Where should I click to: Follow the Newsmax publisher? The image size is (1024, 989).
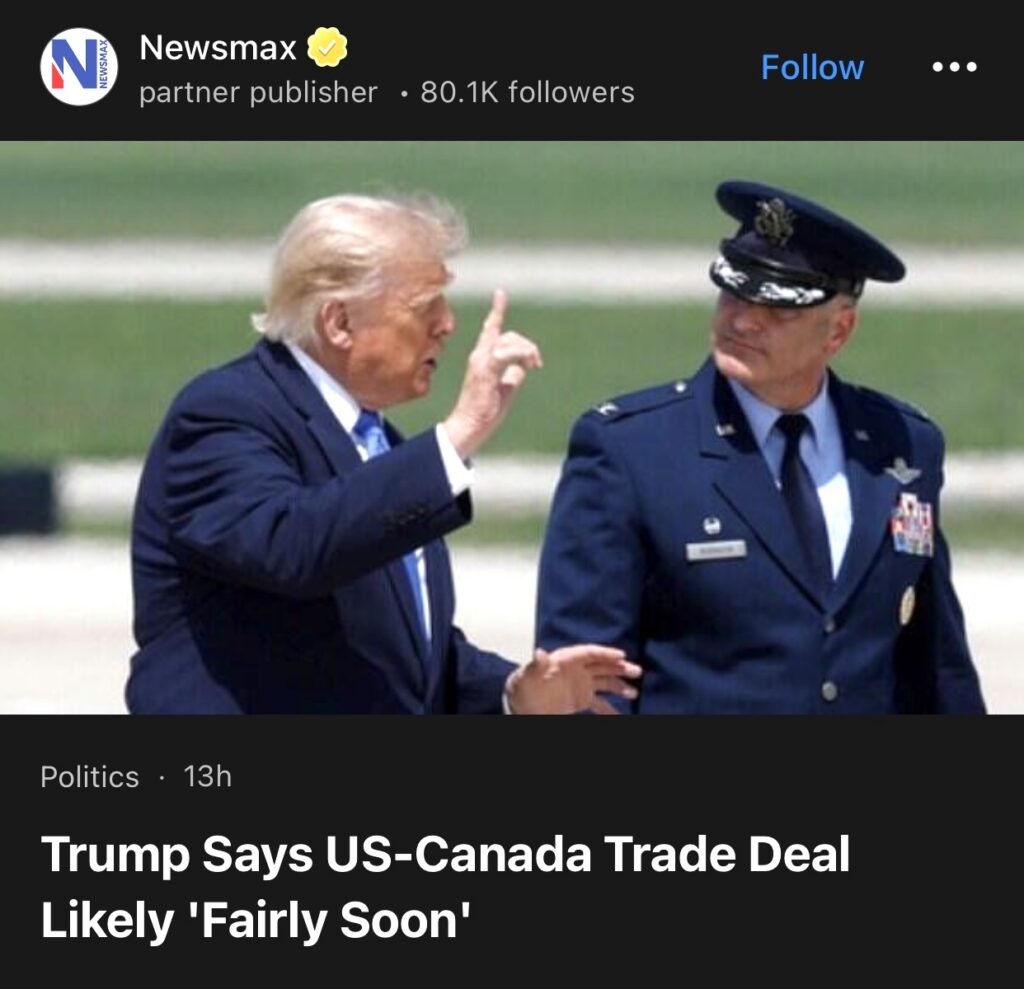(812, 67)
